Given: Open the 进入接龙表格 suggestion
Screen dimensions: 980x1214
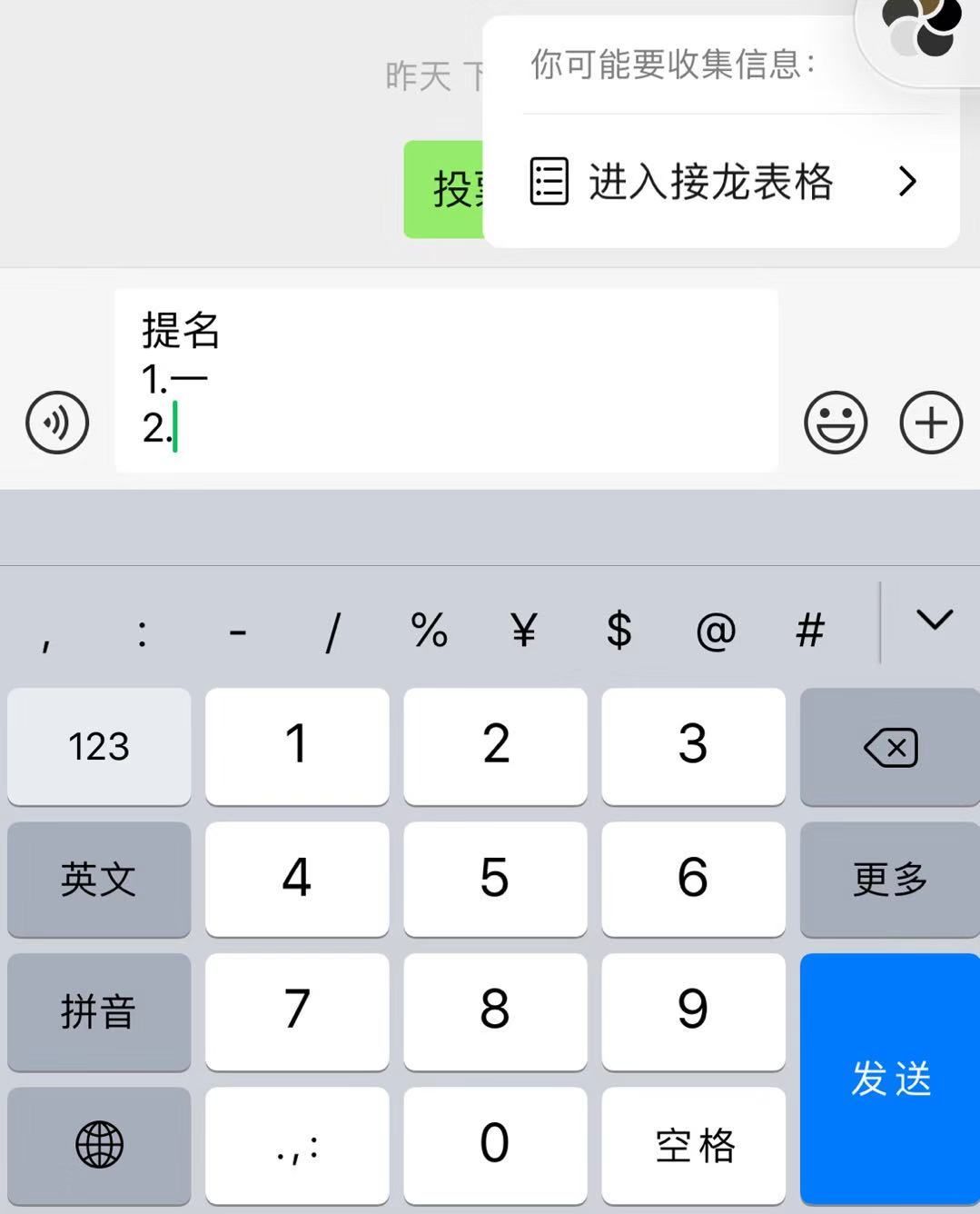Looking at the screenshot, I should click(x=722, y=182).
